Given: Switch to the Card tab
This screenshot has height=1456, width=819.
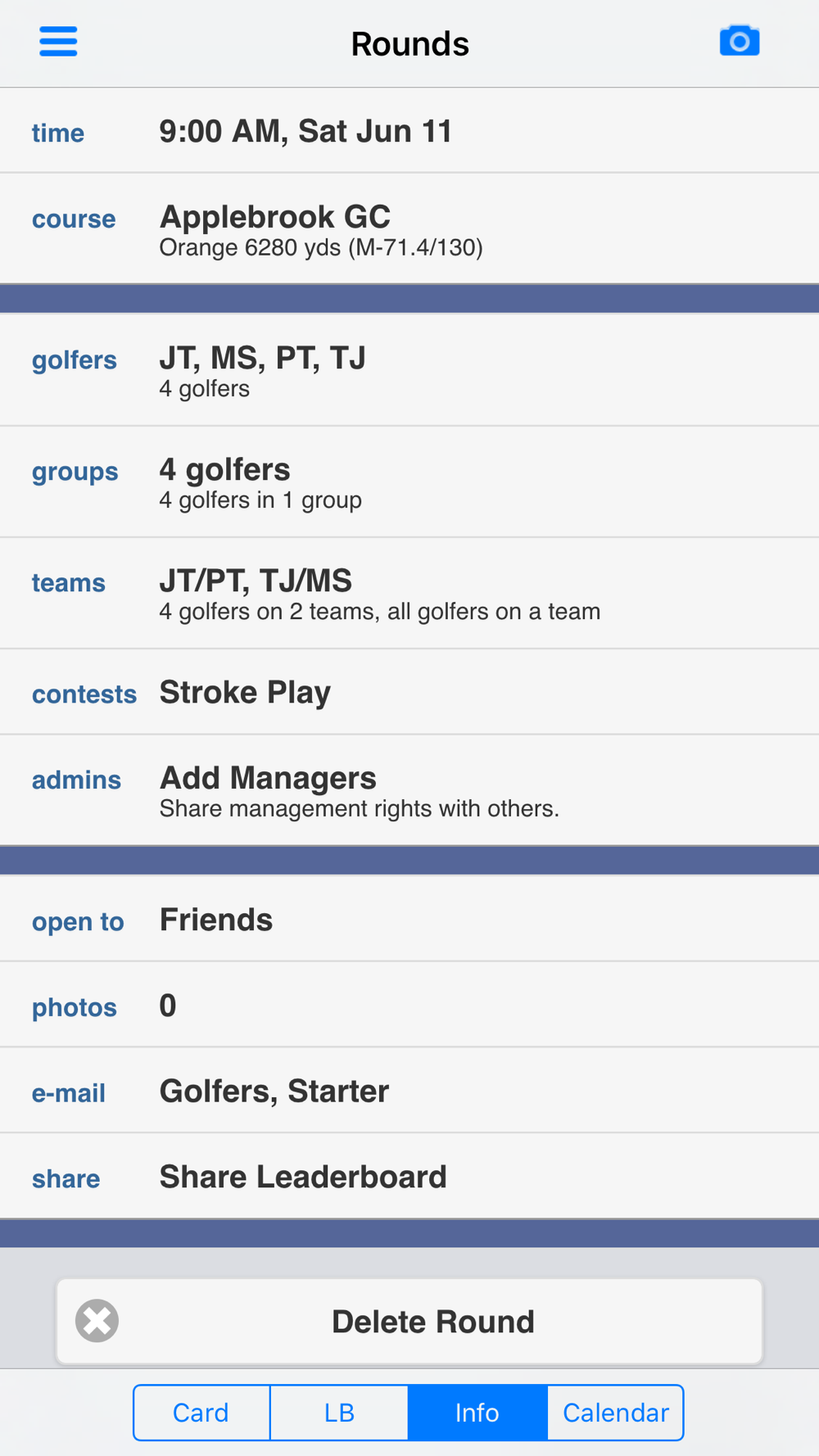Looking at the screenshot, I should (x=201, y=1413).
